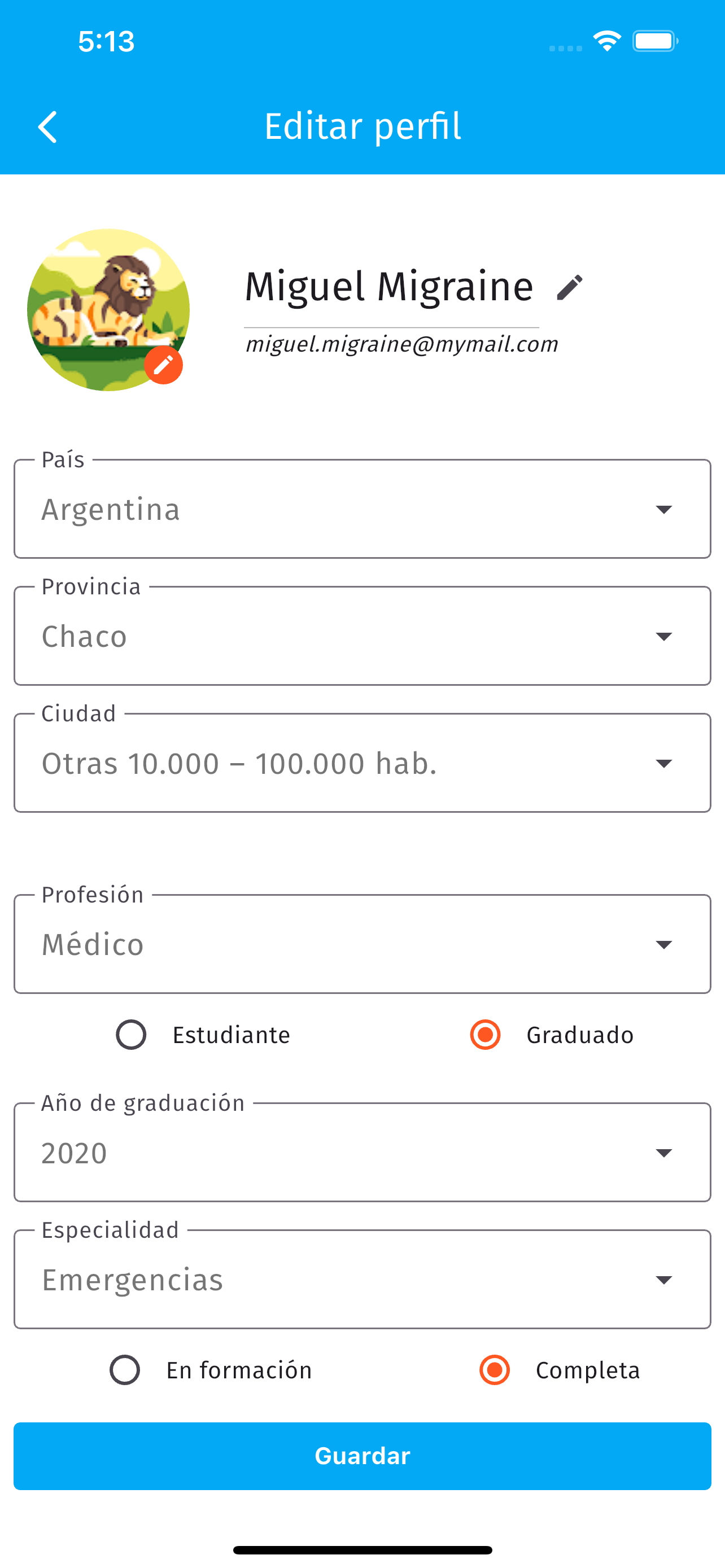Image resolution: width=725 pixels, height=1568 pixels.
Task: Change the Ciudad selection
Action: point(362,763)
